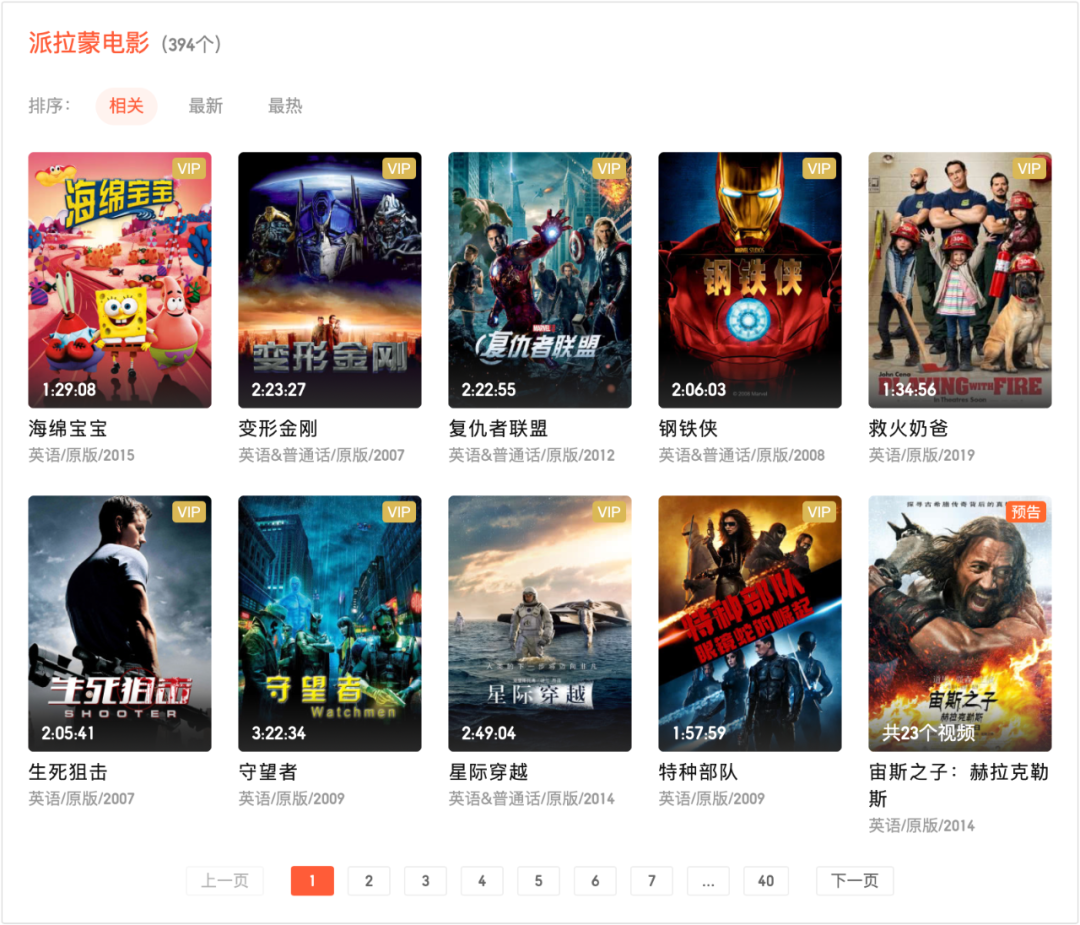Screen dimensions: 1080x925
Task: Open the 钢铁侠 movie
Action: 749,280
